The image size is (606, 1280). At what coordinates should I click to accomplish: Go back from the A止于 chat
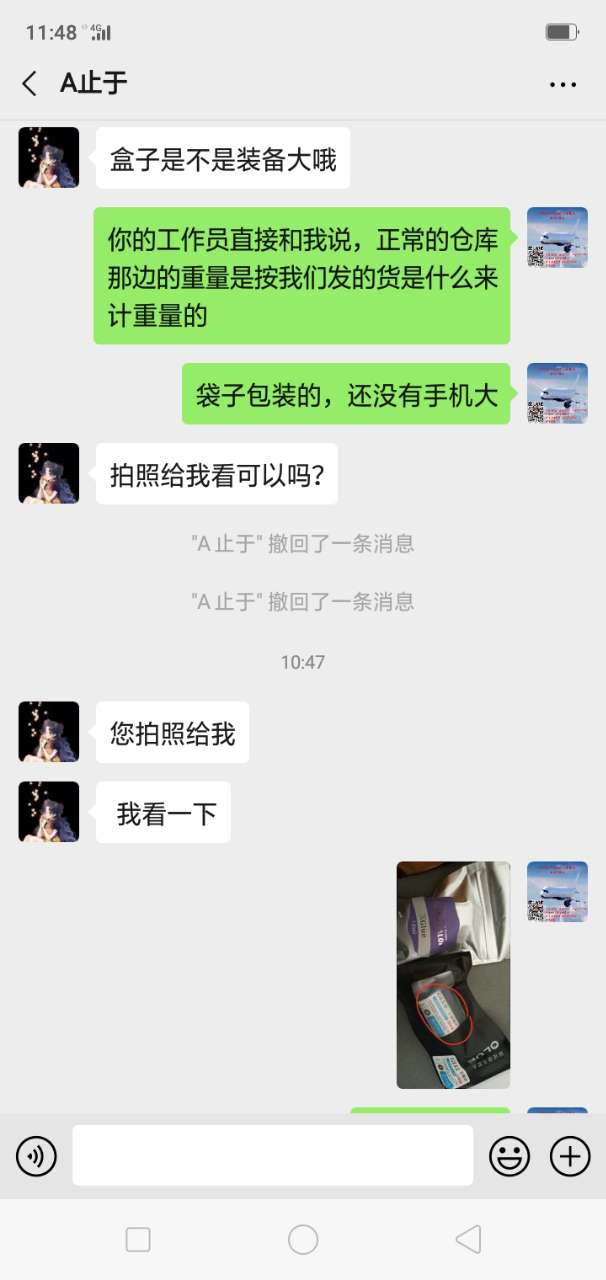pyautogui.click(x=30, y=84)
